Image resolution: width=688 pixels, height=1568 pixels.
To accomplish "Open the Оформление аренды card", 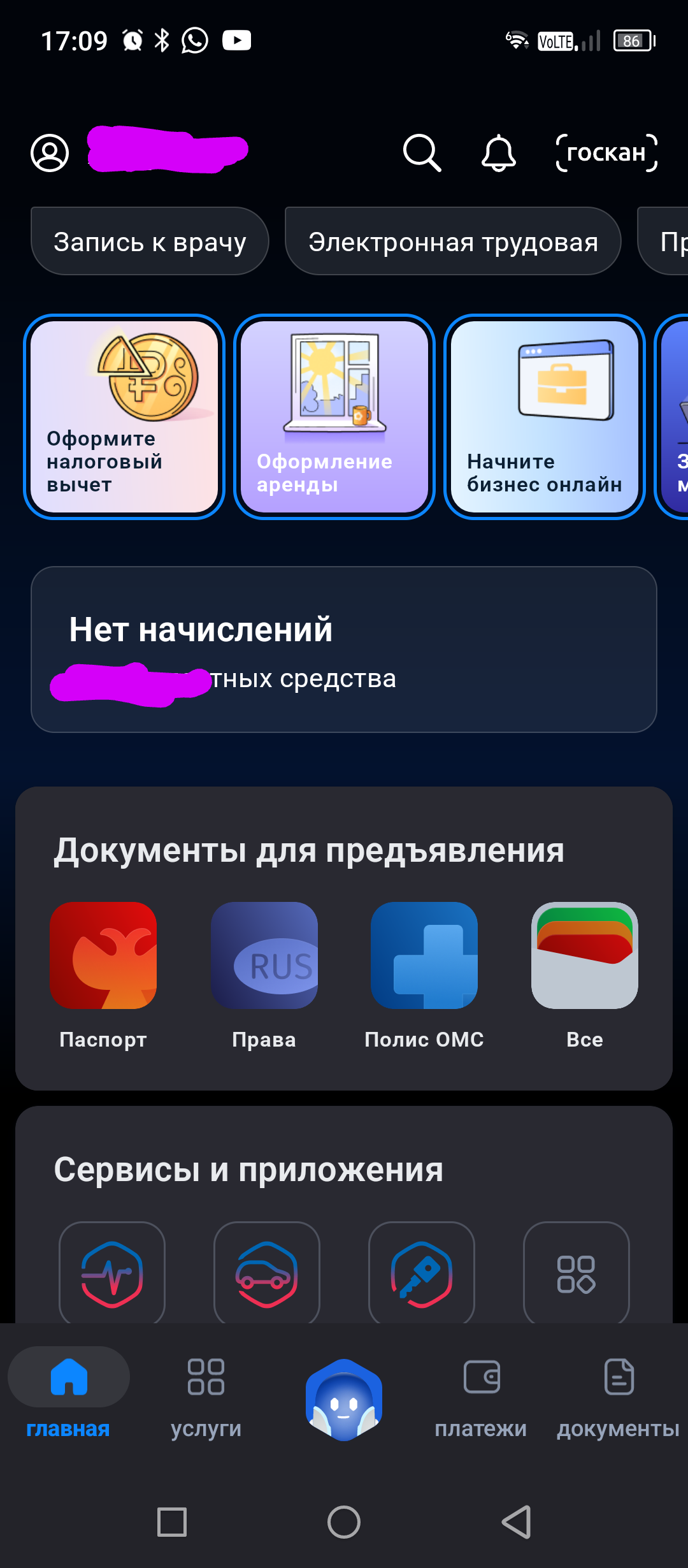I will (334, 417).
